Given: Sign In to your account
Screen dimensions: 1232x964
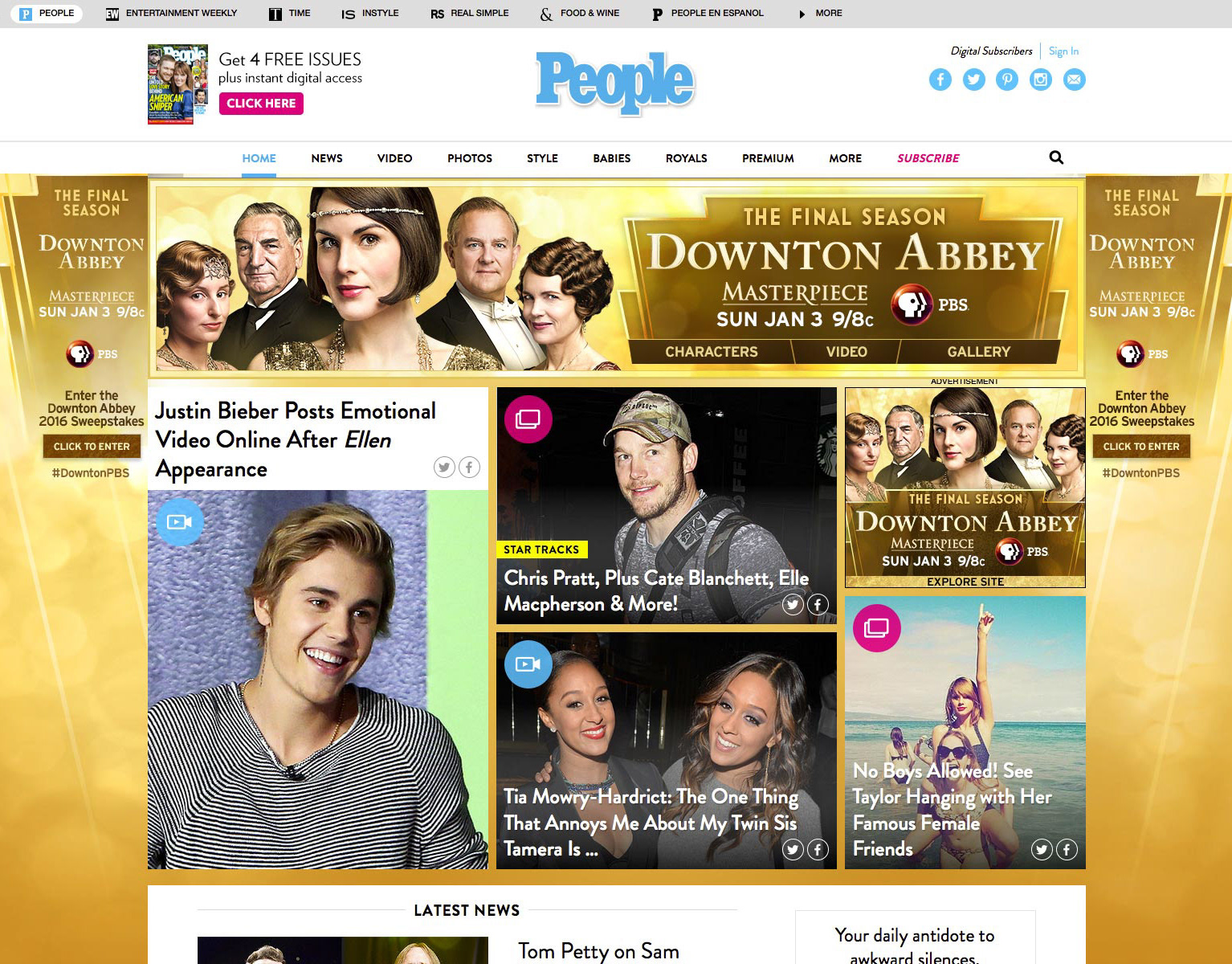Looking at the screenshot, I should click(1063, 51).
